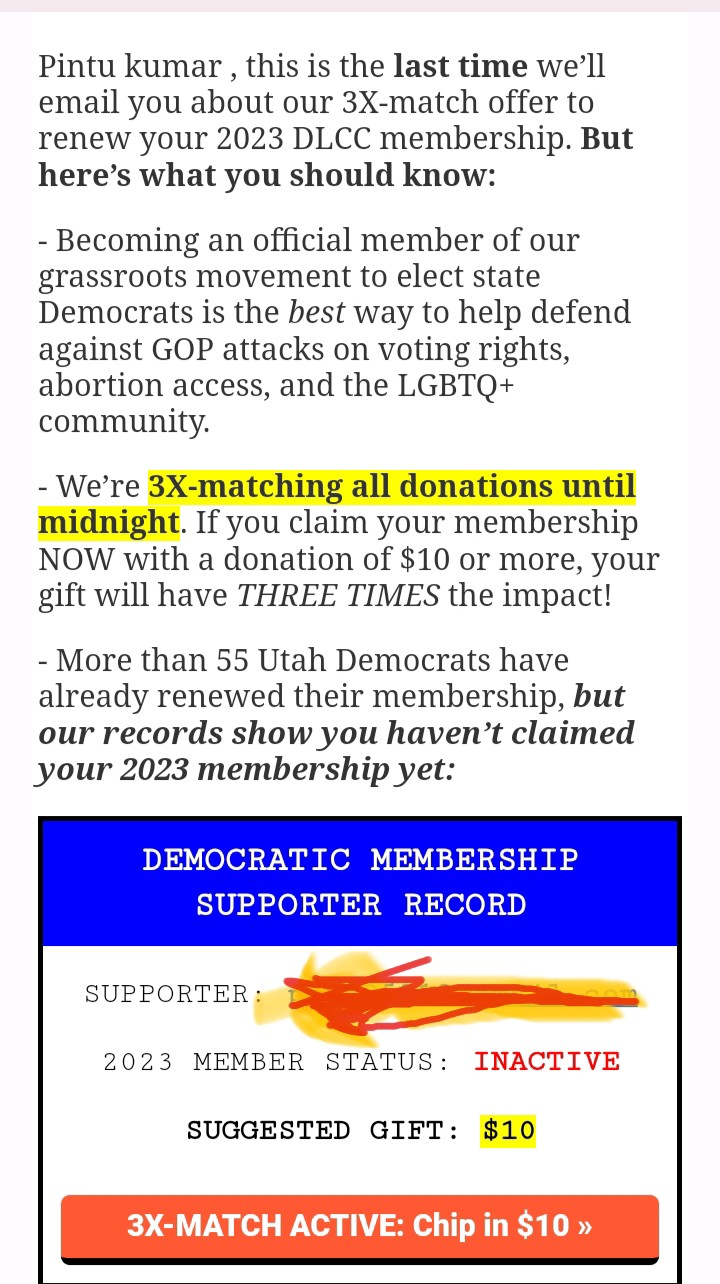Tap the 3X-MATCH ACTIVE Chip in $10 button
The height and width of the screenshot is (1284, 720).
[360, 1227]
